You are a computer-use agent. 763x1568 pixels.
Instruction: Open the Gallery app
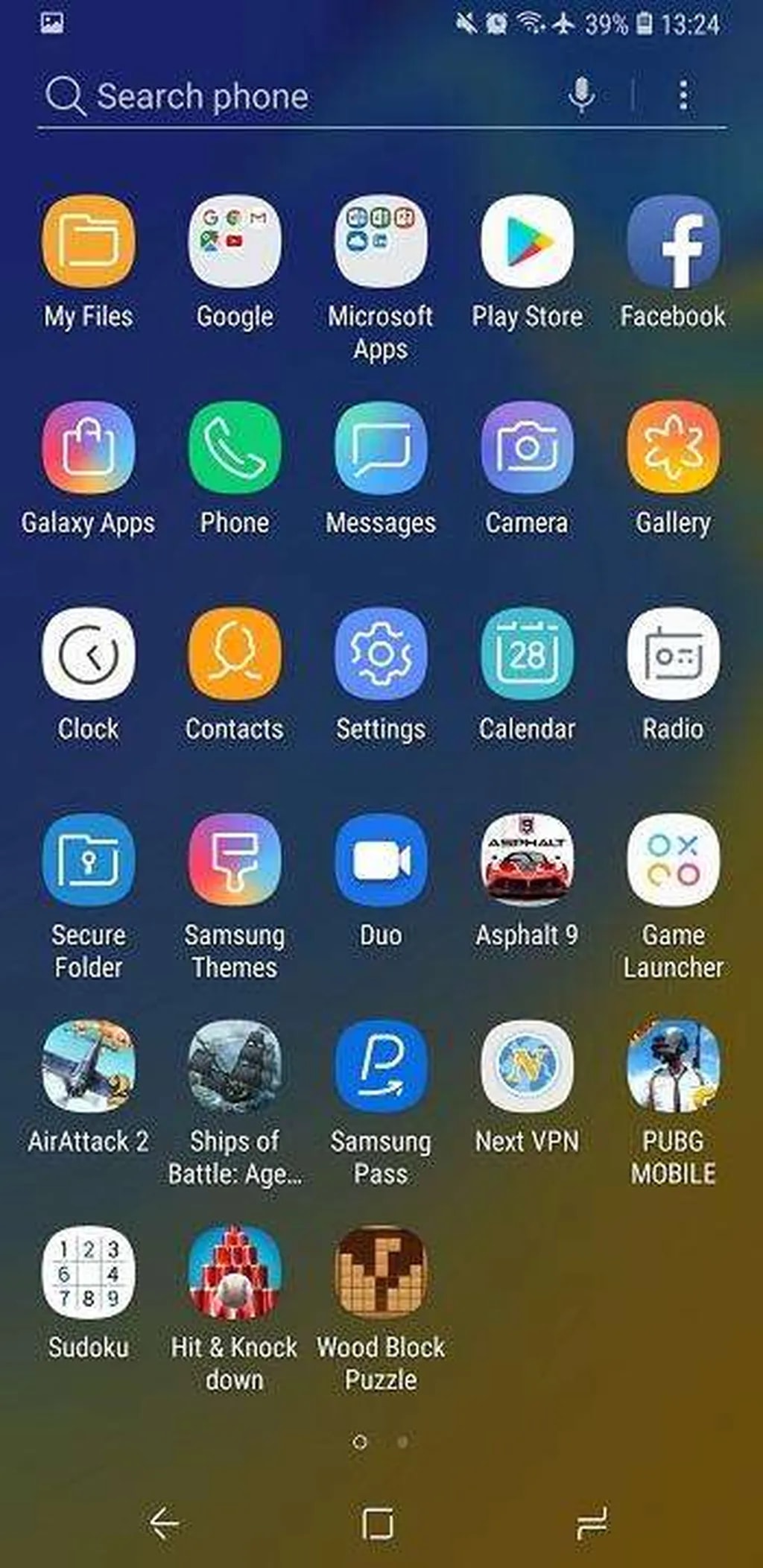click(x=673, y=449)
